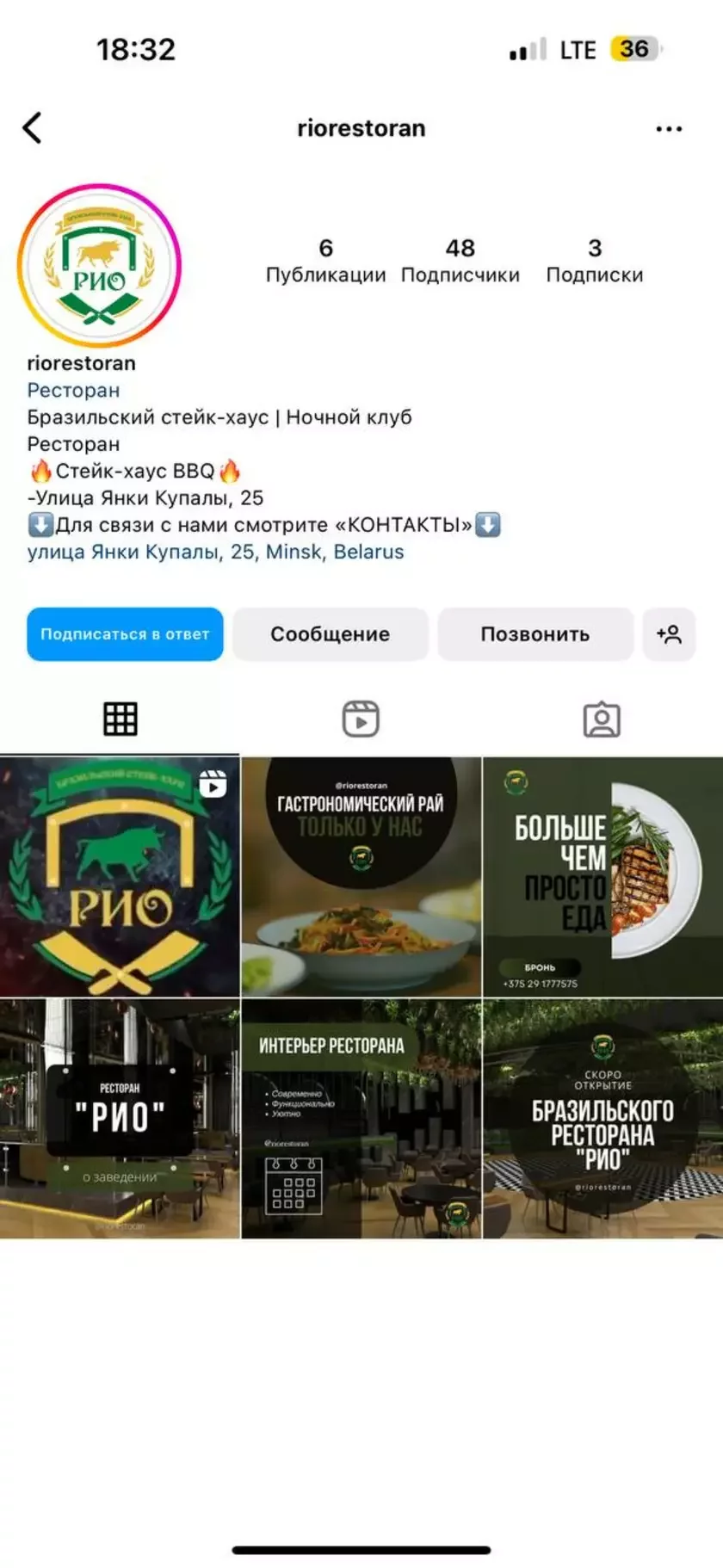This screenshot has height=1568, width=723.
Task: Open the Подписки following list
Action: (x=594, y=261)
